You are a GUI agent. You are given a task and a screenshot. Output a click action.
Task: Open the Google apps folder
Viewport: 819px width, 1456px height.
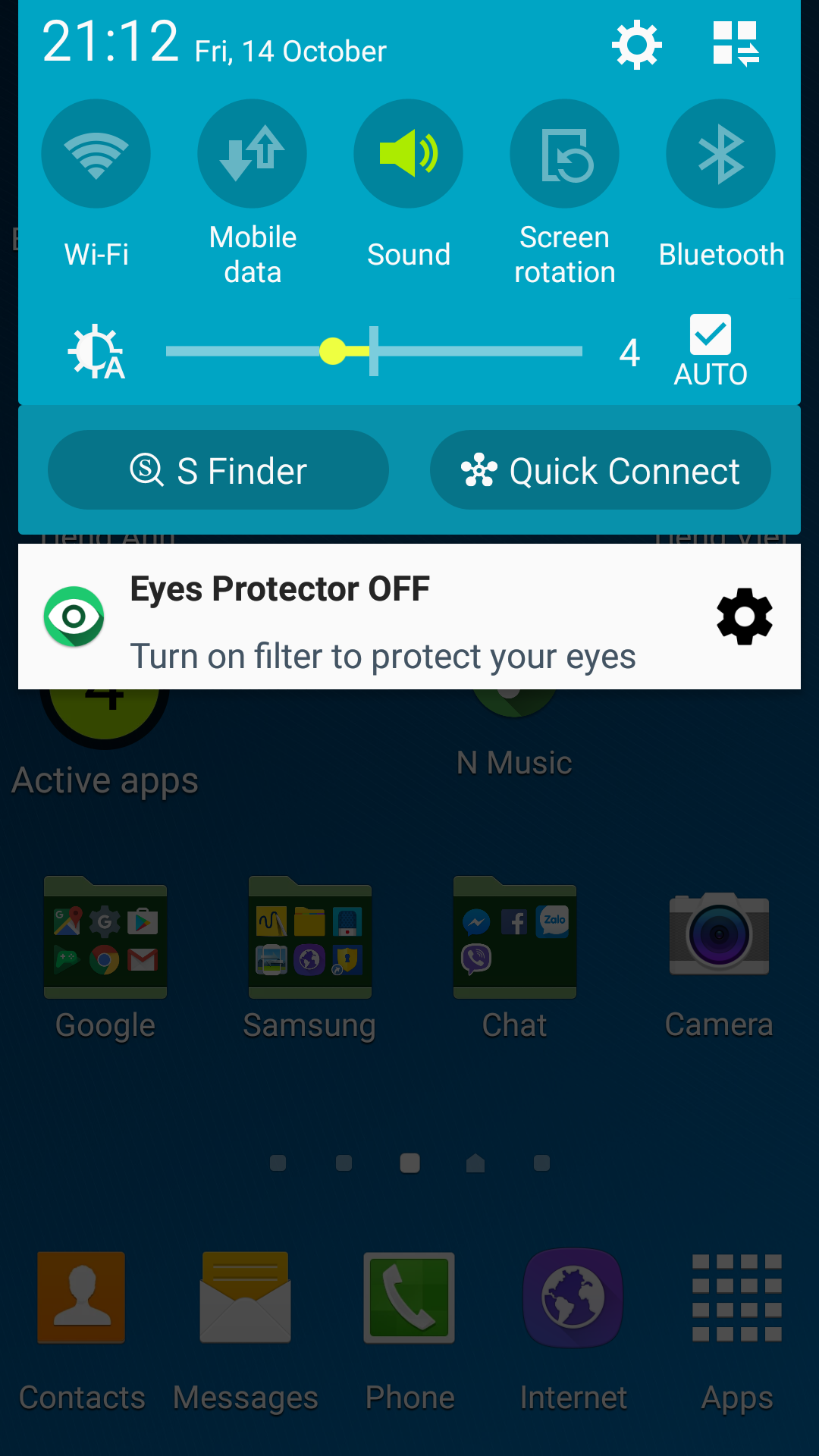105,937
